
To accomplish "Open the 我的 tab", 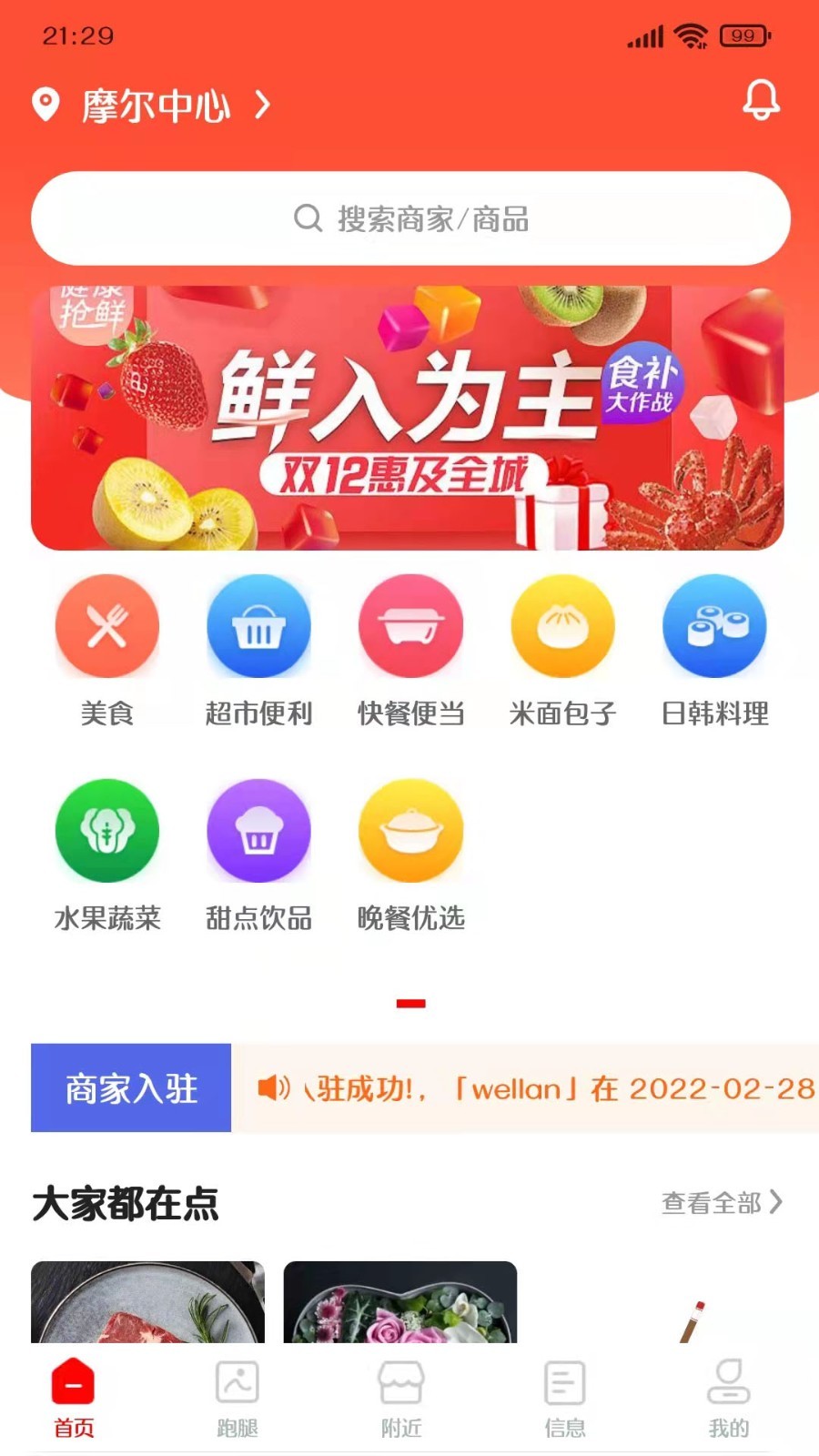I will point(729,1400).
